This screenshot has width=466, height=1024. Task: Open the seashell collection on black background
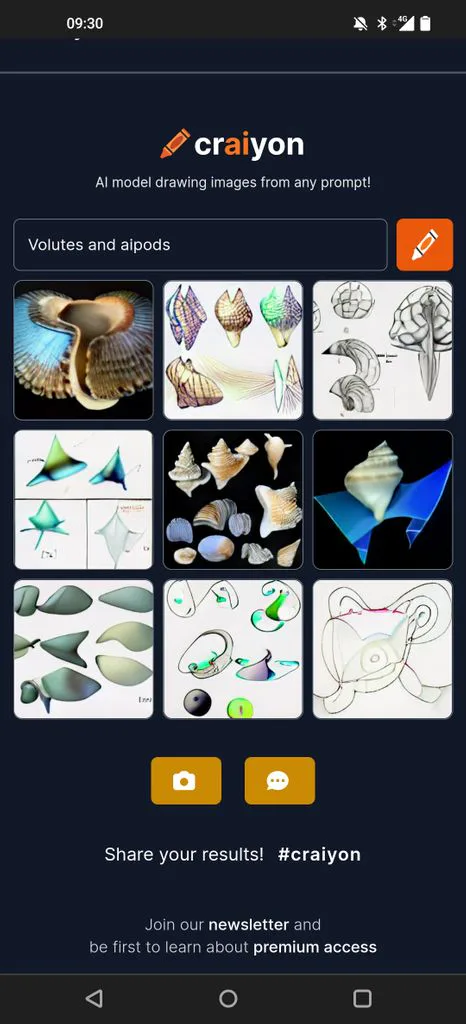tap(233, 500)
